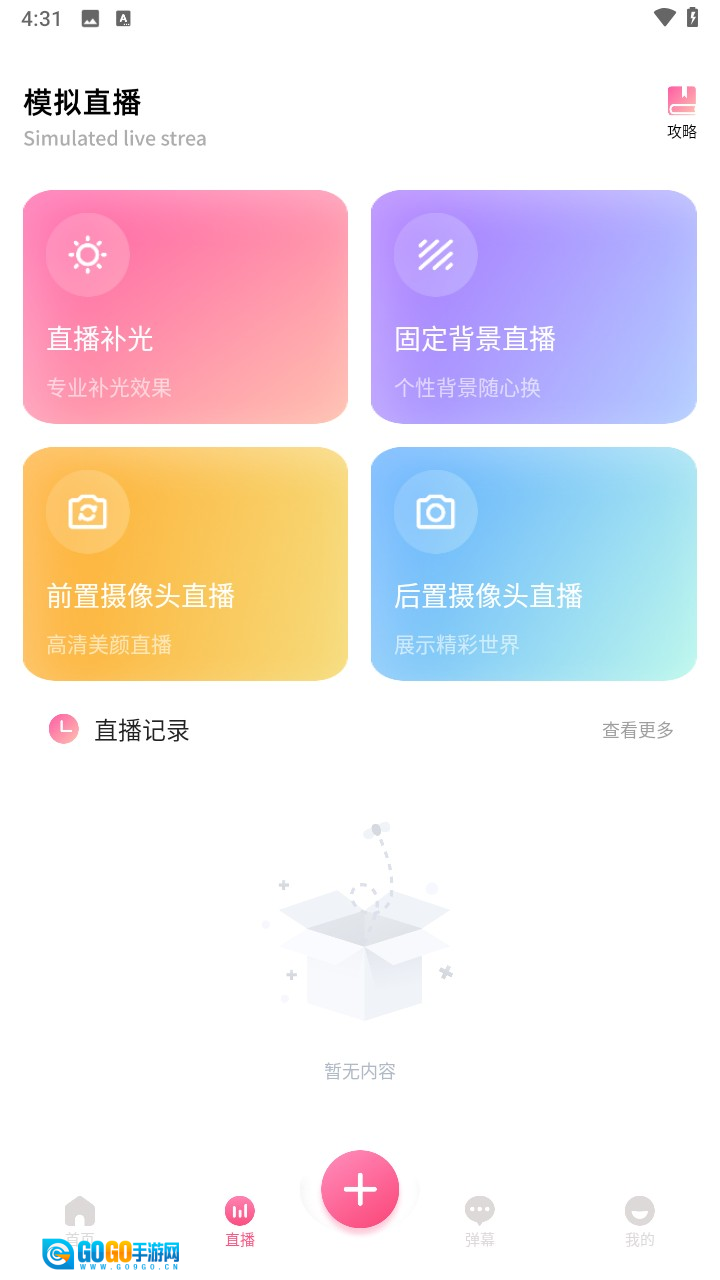Open the 攻略 guide icon
The width and height of the screenshot is (720, 1280).
coord(682,111)
